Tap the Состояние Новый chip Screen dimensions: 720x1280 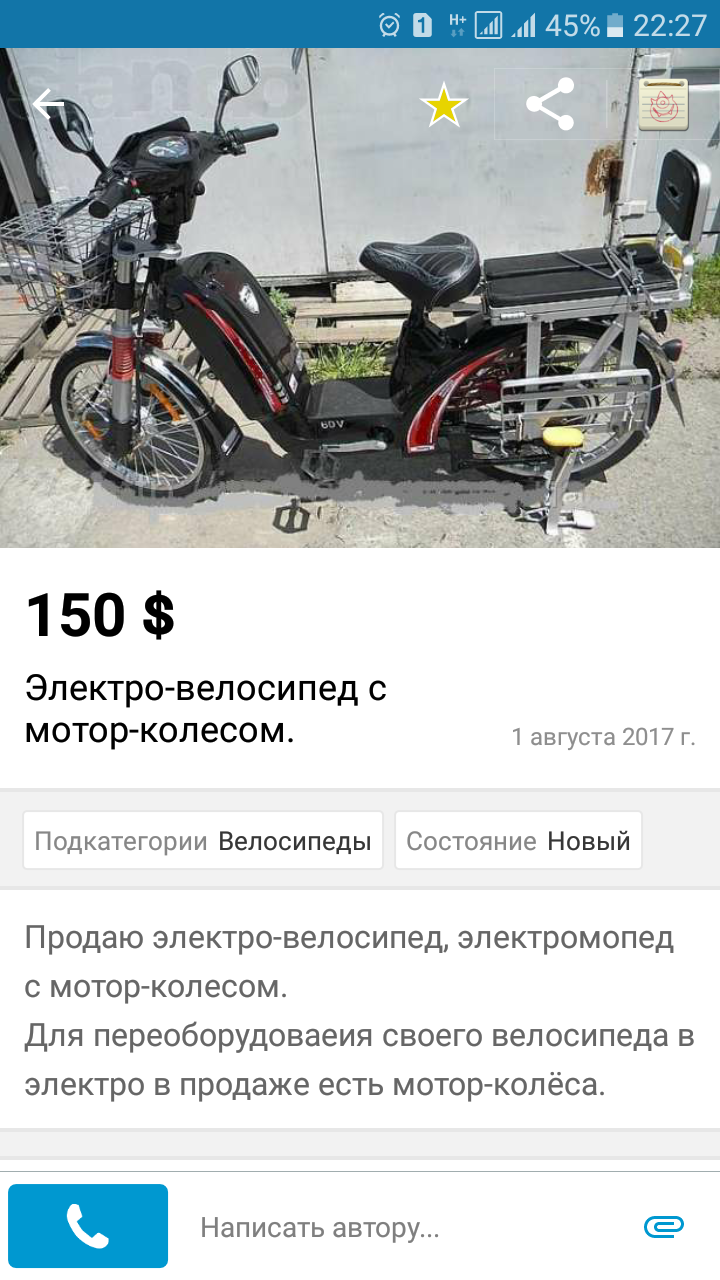pyautogui.click(x=518, y=840)
